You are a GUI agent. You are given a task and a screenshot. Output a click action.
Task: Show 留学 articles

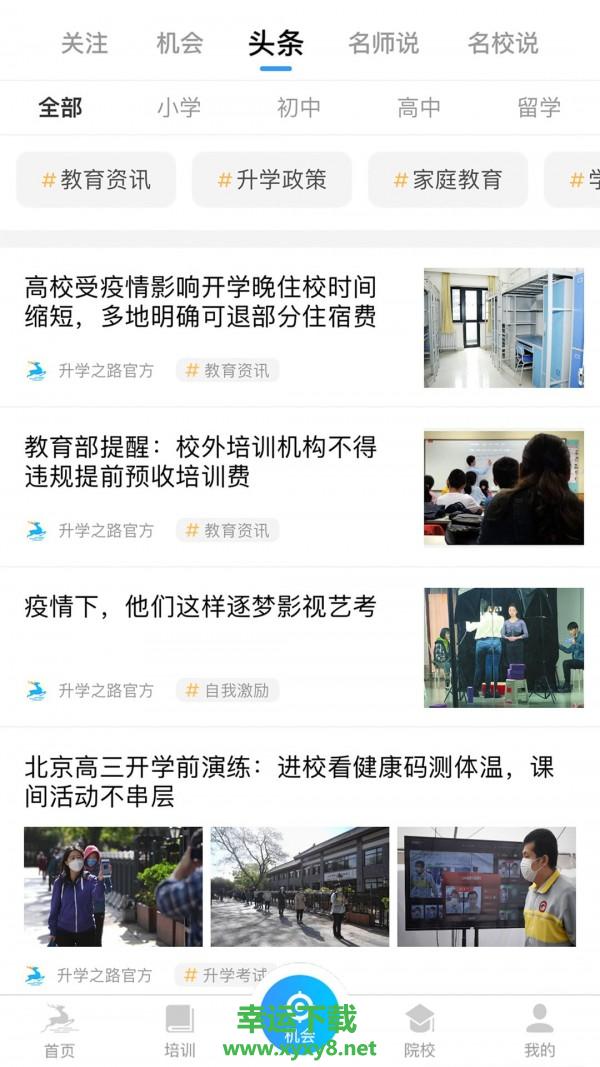539,108
